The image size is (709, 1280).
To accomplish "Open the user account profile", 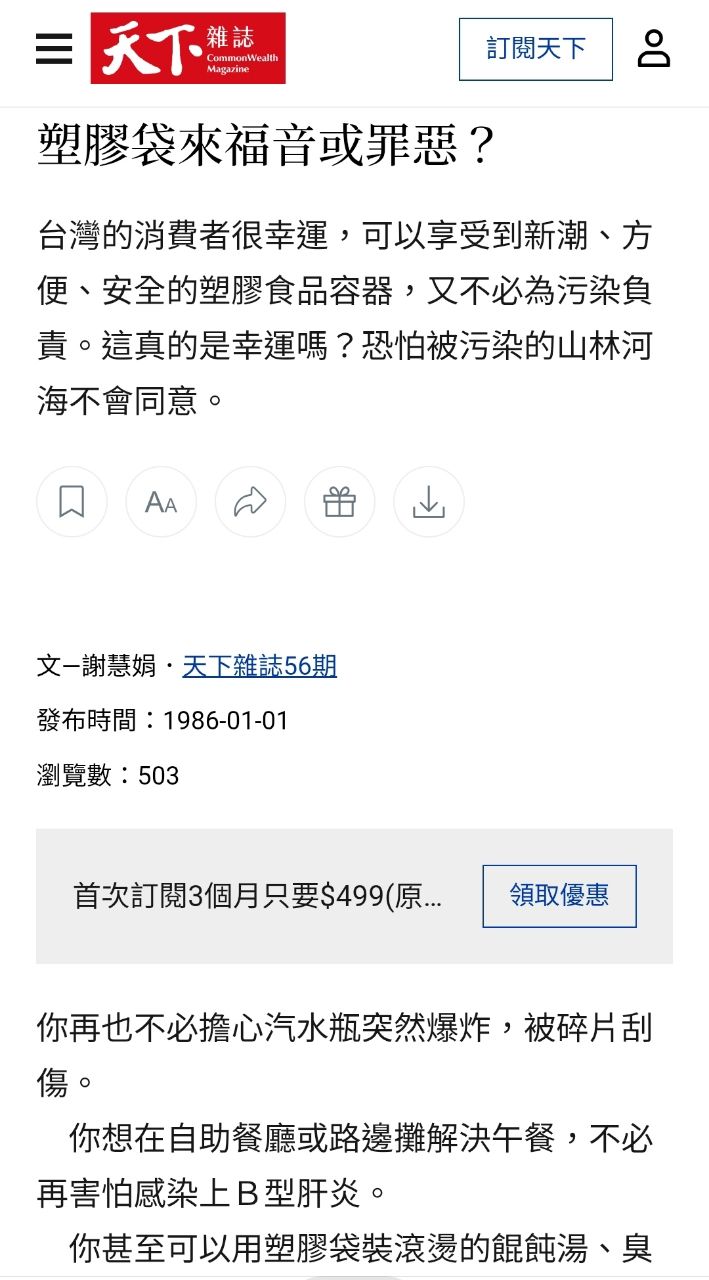I will click(x=654, y=48).
